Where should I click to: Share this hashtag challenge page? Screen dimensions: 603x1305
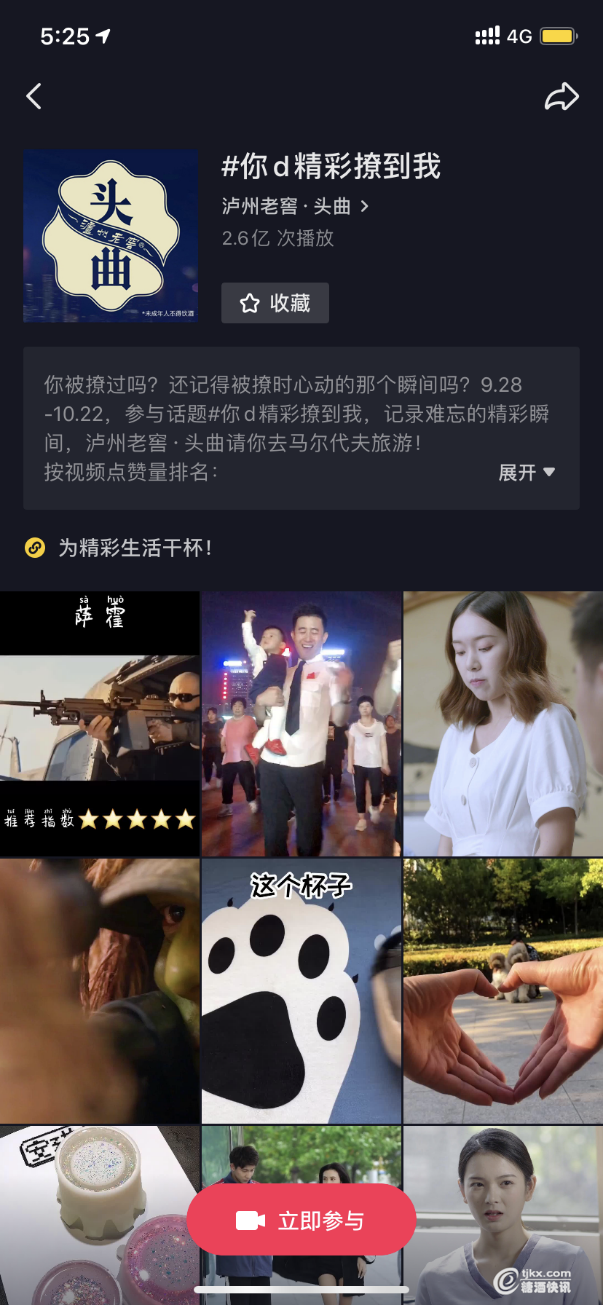point(561,96)
